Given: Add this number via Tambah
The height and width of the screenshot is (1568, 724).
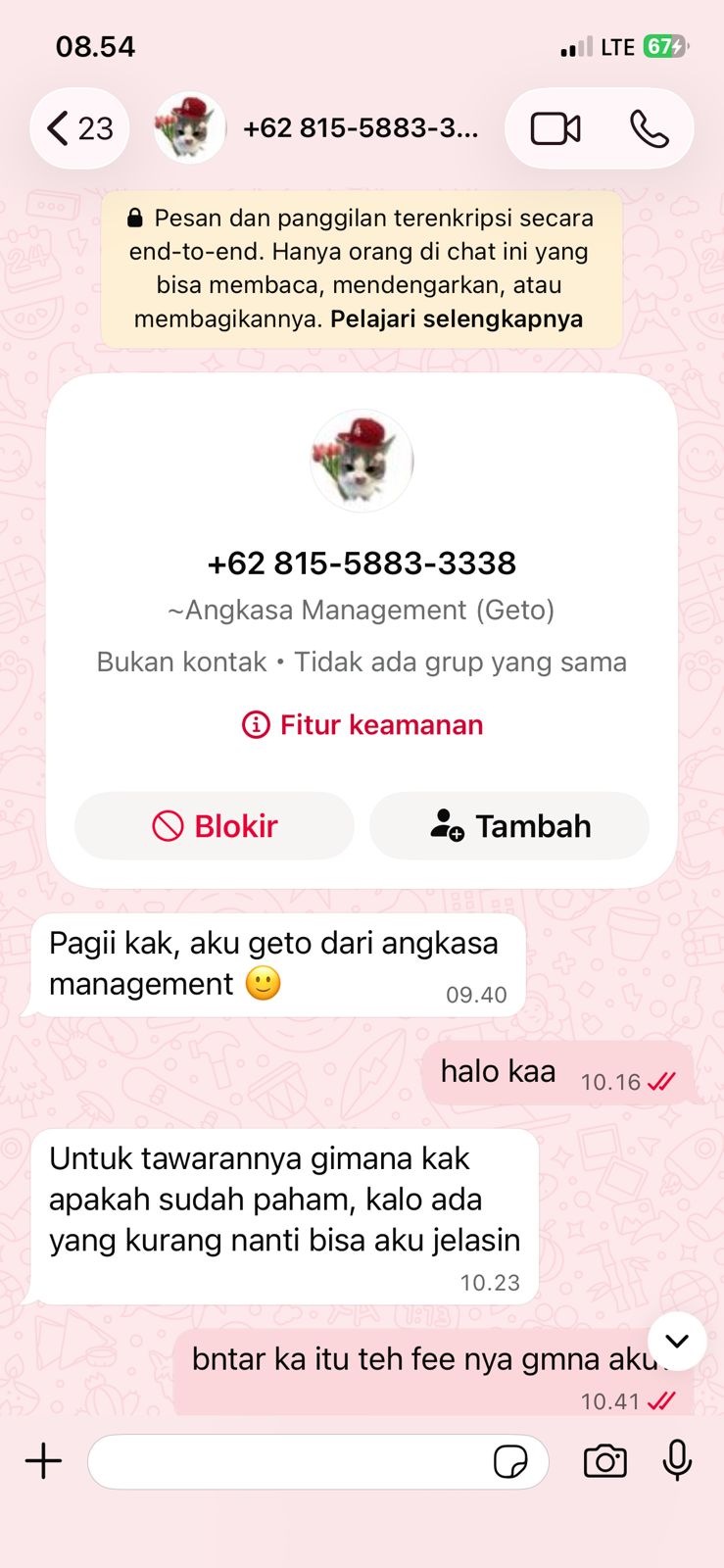Looking at the screenshot, I should pos(509,826).
